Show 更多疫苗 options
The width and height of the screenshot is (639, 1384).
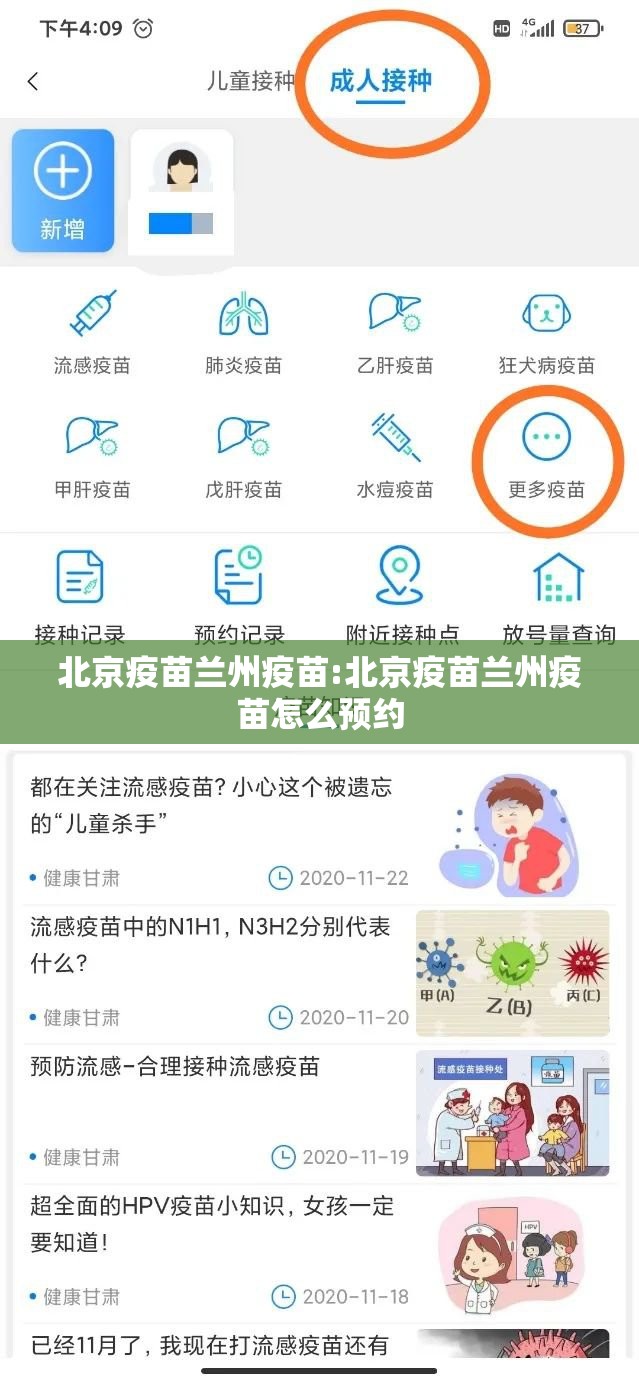pos(546,456)
